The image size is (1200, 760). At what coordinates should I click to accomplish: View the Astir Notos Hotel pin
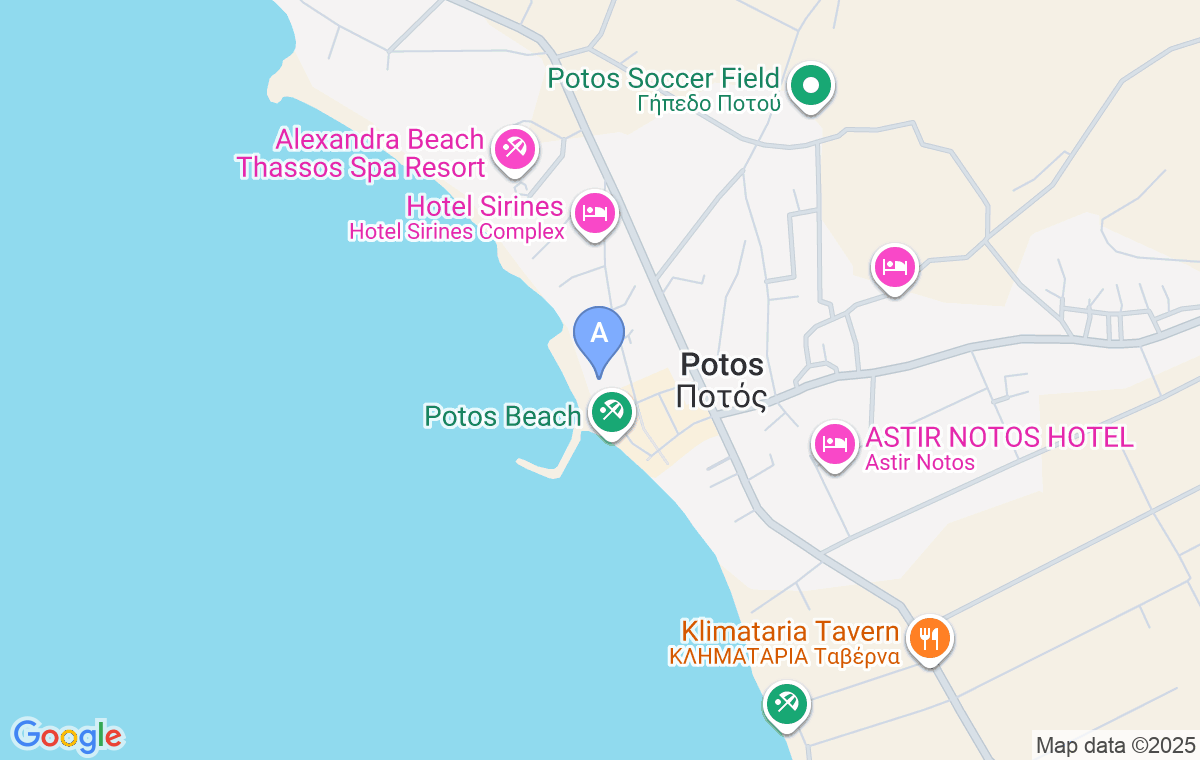835,442
